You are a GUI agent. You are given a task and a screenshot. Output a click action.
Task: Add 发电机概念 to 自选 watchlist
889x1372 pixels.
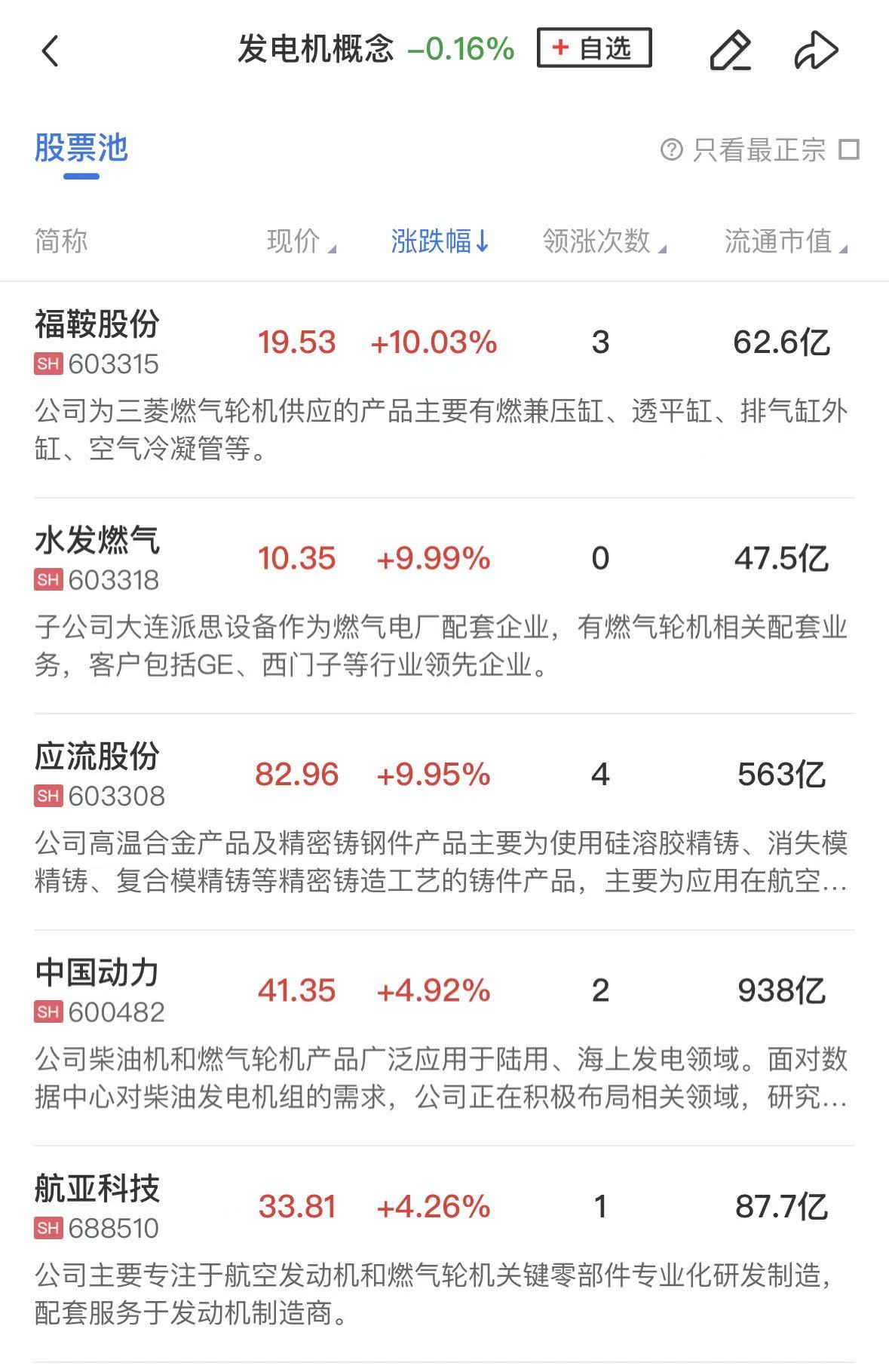tap(593, 48)
